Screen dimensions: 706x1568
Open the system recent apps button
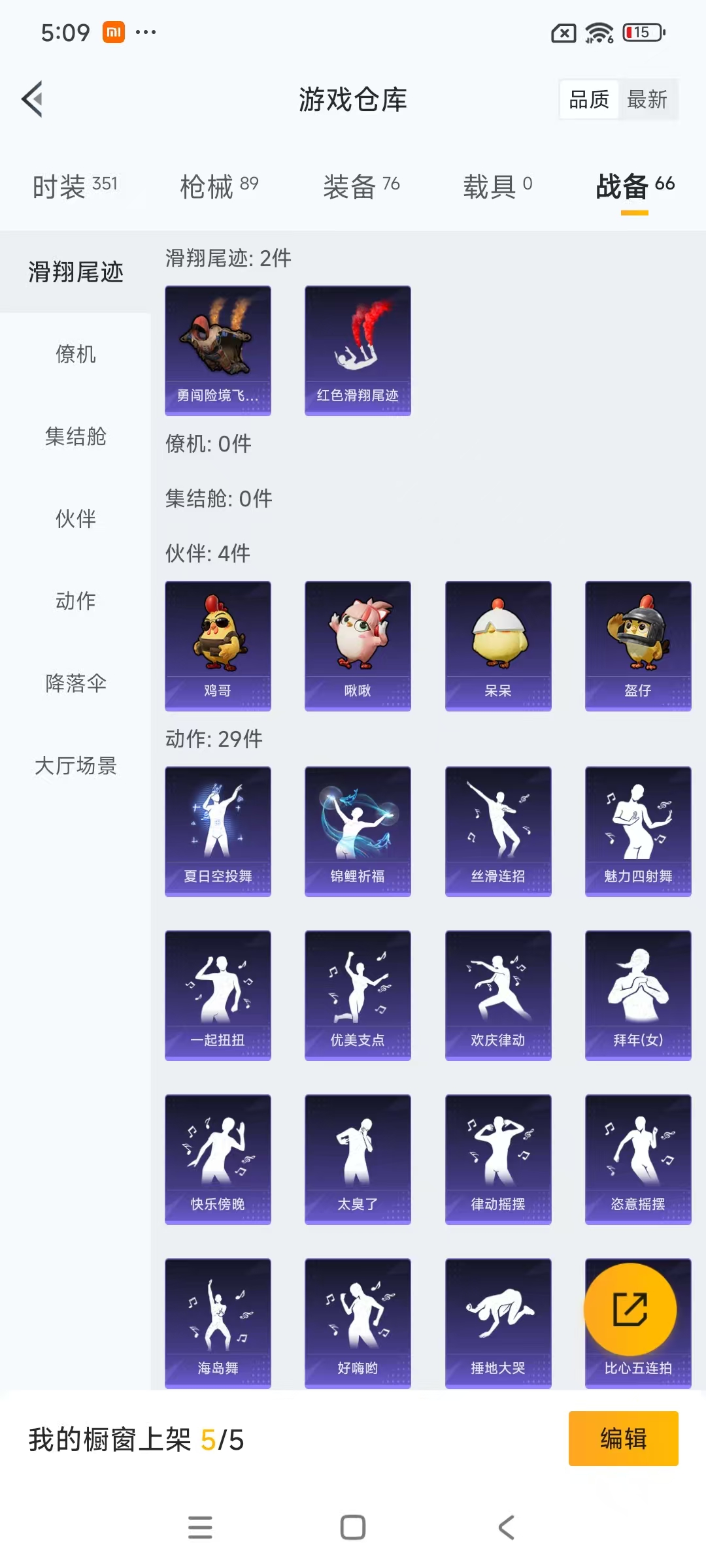pos(200,1527)
